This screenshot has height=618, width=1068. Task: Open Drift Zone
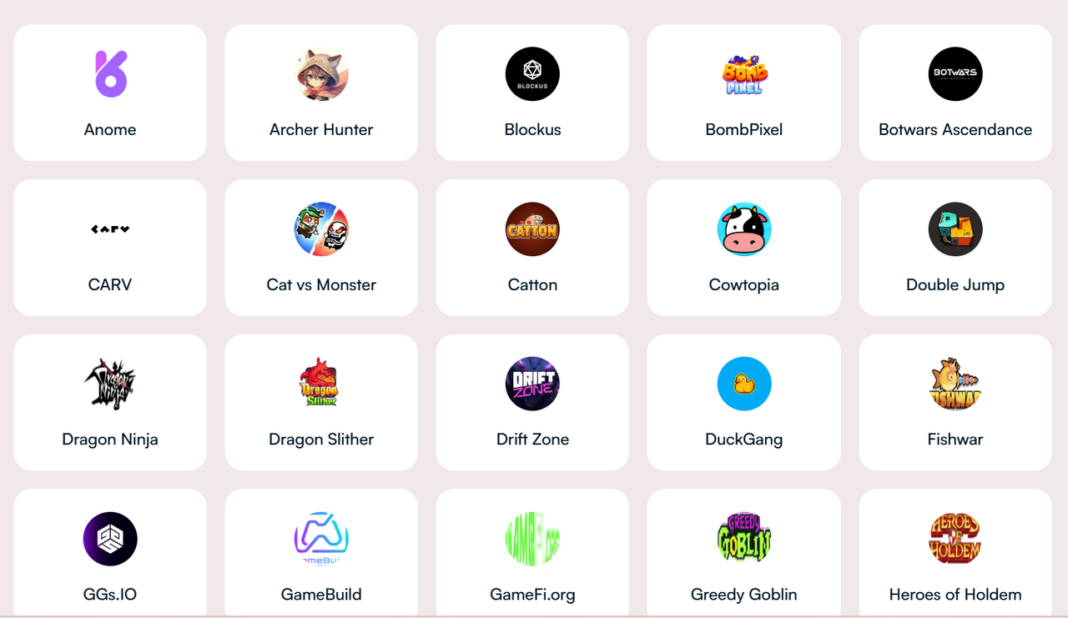point(532,403)
